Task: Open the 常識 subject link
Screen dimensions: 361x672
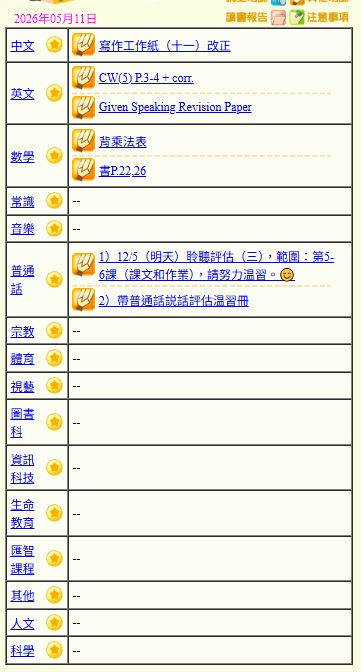Action: [22, 201]
